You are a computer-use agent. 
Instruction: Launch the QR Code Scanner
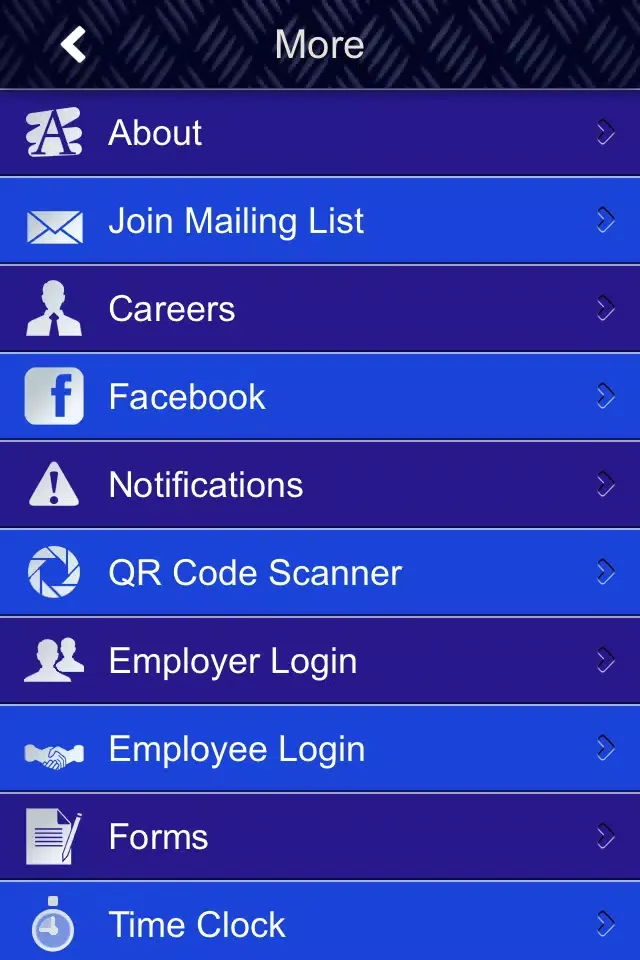point(320,573)
